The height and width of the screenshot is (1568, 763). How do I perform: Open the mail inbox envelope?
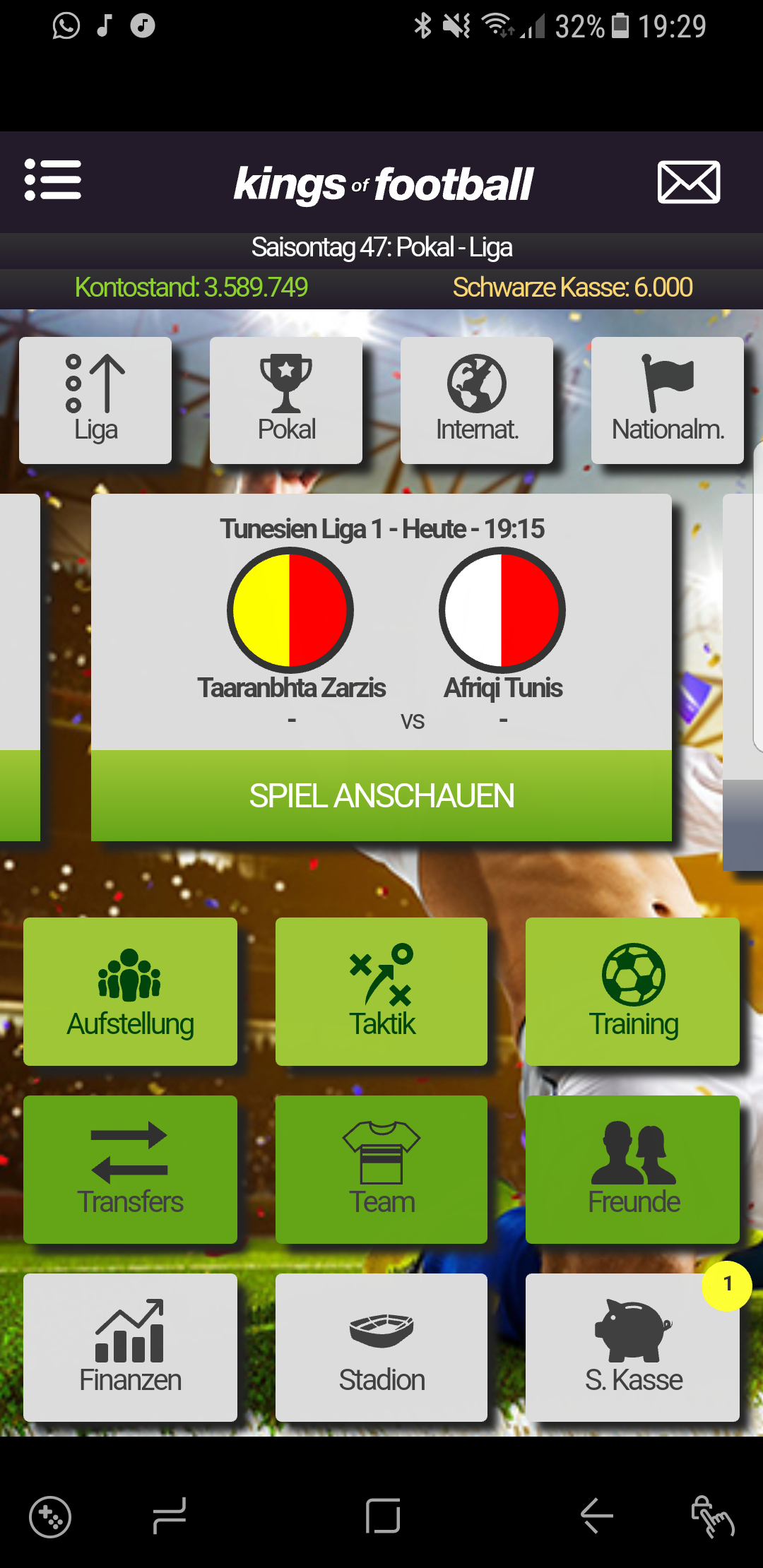click(x=688, y=182)
